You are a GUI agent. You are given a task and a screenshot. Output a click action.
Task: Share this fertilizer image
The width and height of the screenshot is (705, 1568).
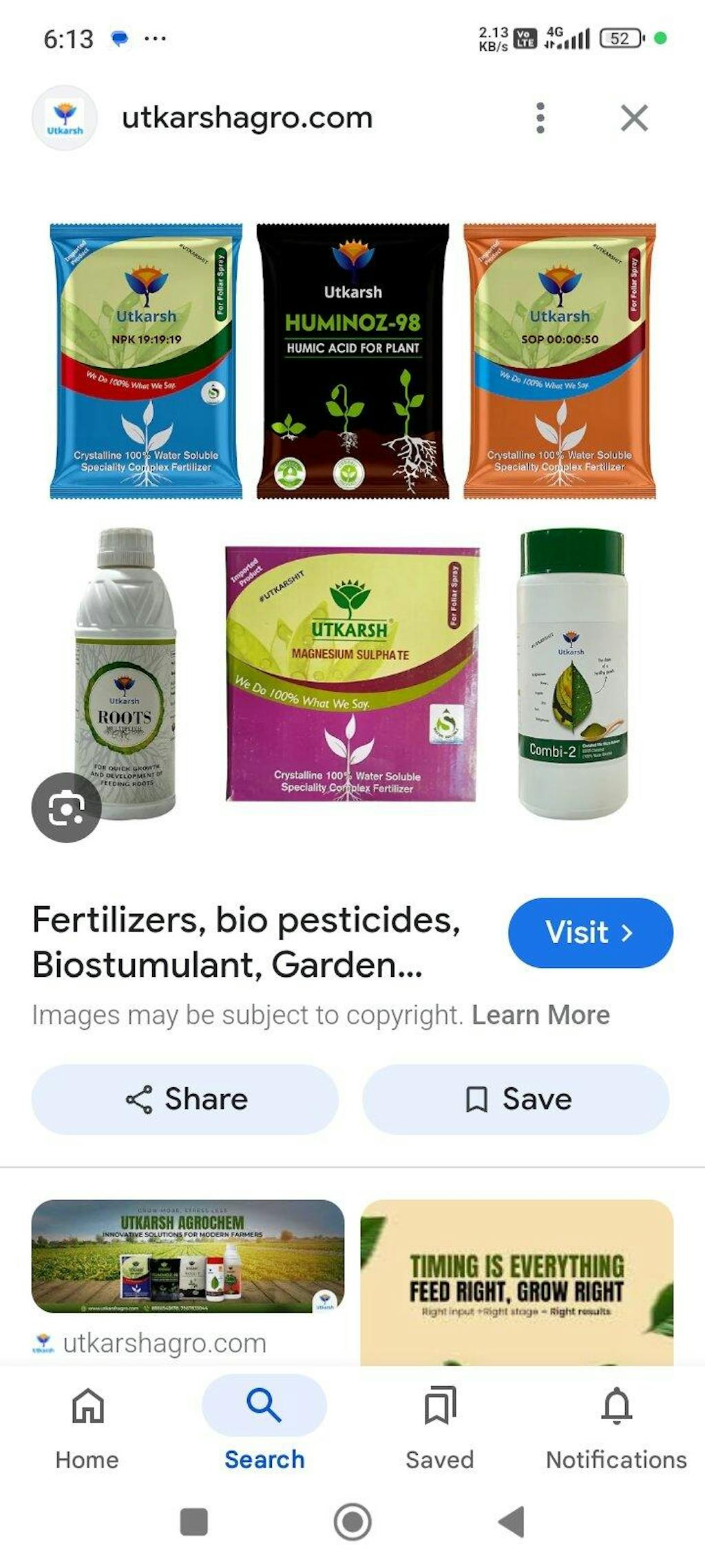pyautogui.click(x=185, y=1099)
